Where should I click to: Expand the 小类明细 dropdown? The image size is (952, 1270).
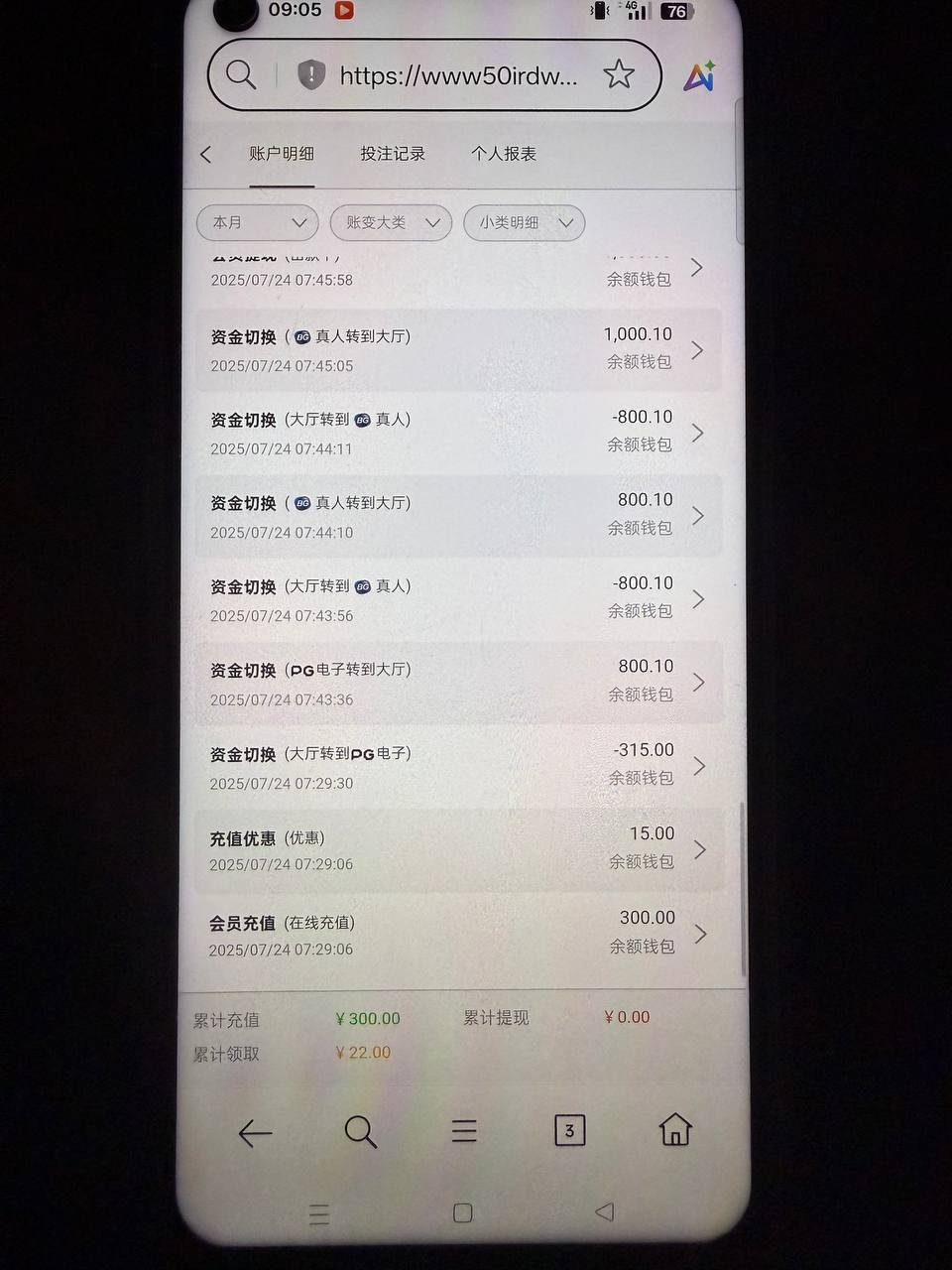click(524, 223)
